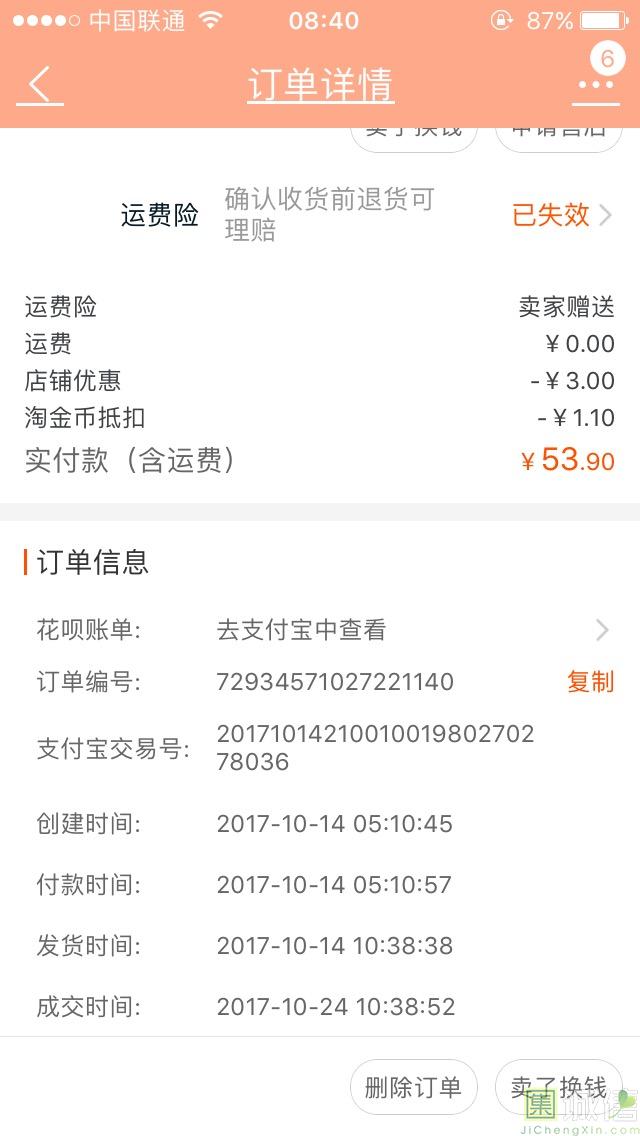Screen dimensions: 640x1136
Task: Tap the 删除订单 button
Action: [413, 1087]
